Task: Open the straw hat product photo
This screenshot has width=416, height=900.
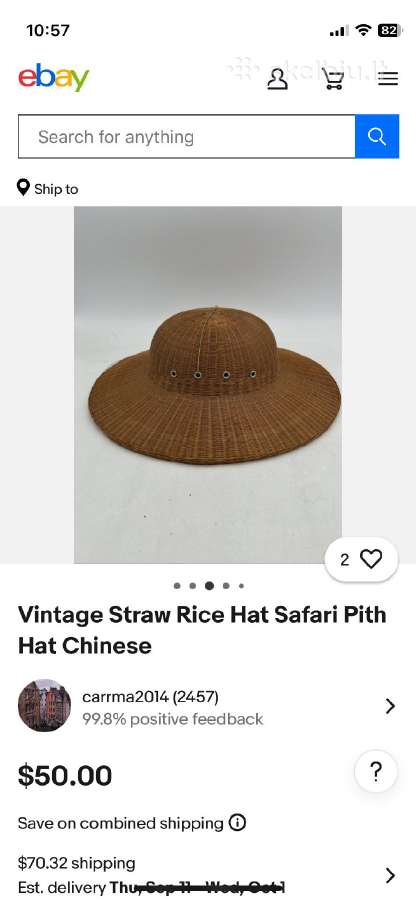Action: point(208,385)
